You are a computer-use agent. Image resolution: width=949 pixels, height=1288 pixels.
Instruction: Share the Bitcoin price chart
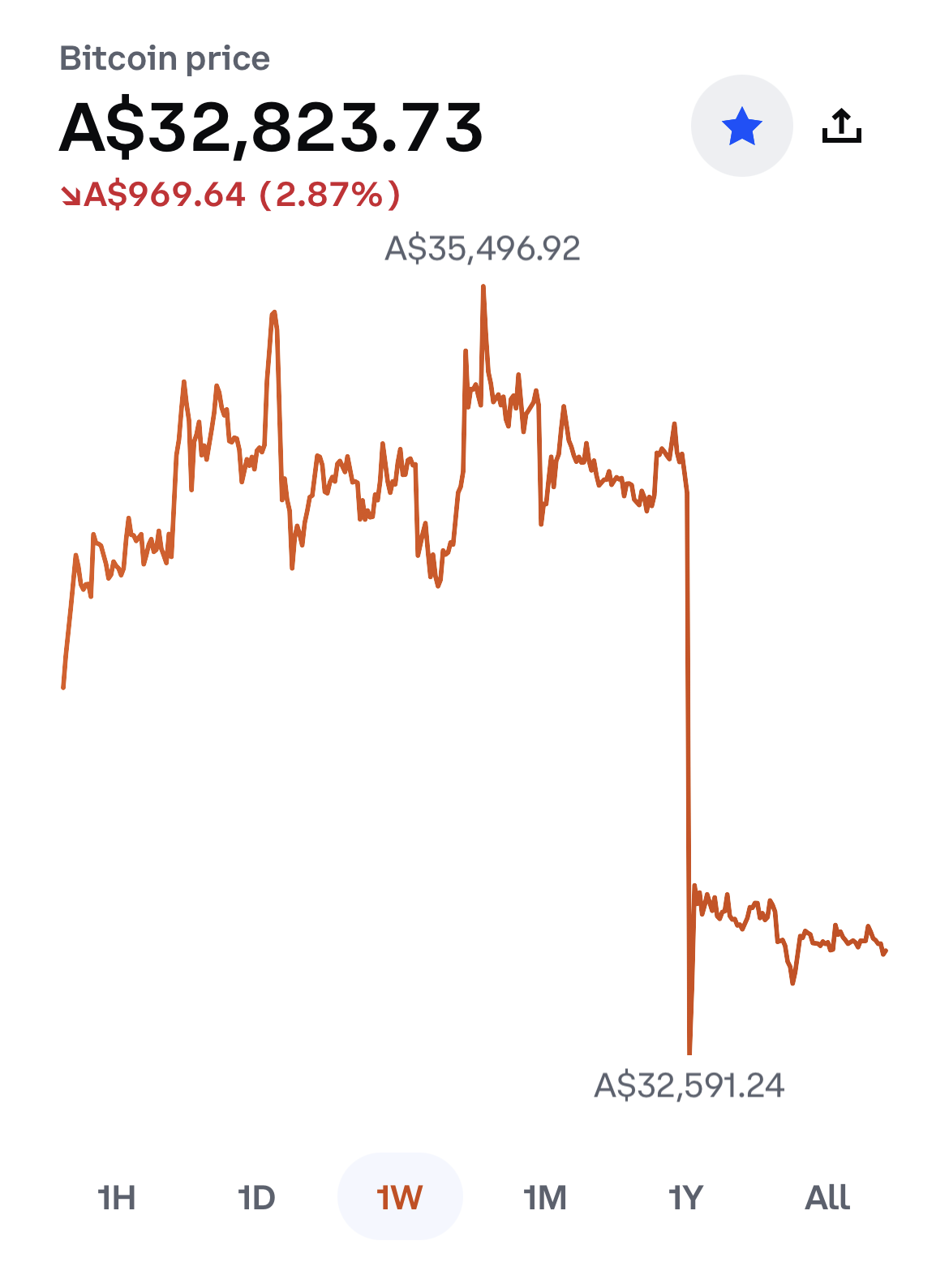(x=841, y=127)
